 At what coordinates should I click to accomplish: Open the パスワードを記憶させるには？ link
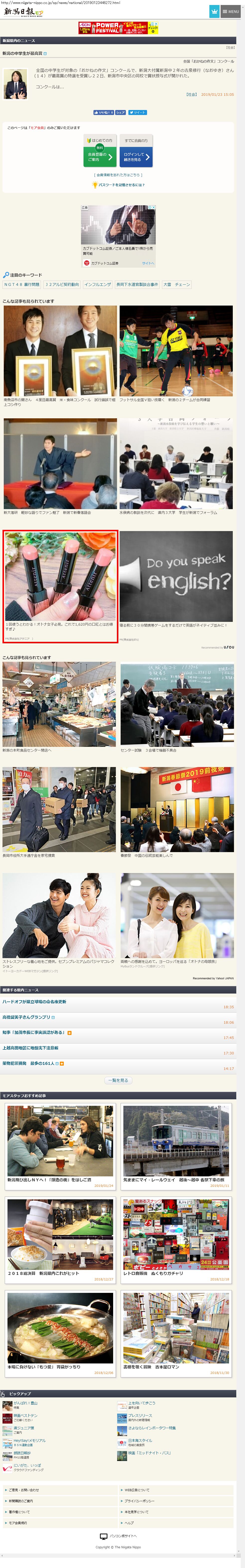[x=121, y=184]
